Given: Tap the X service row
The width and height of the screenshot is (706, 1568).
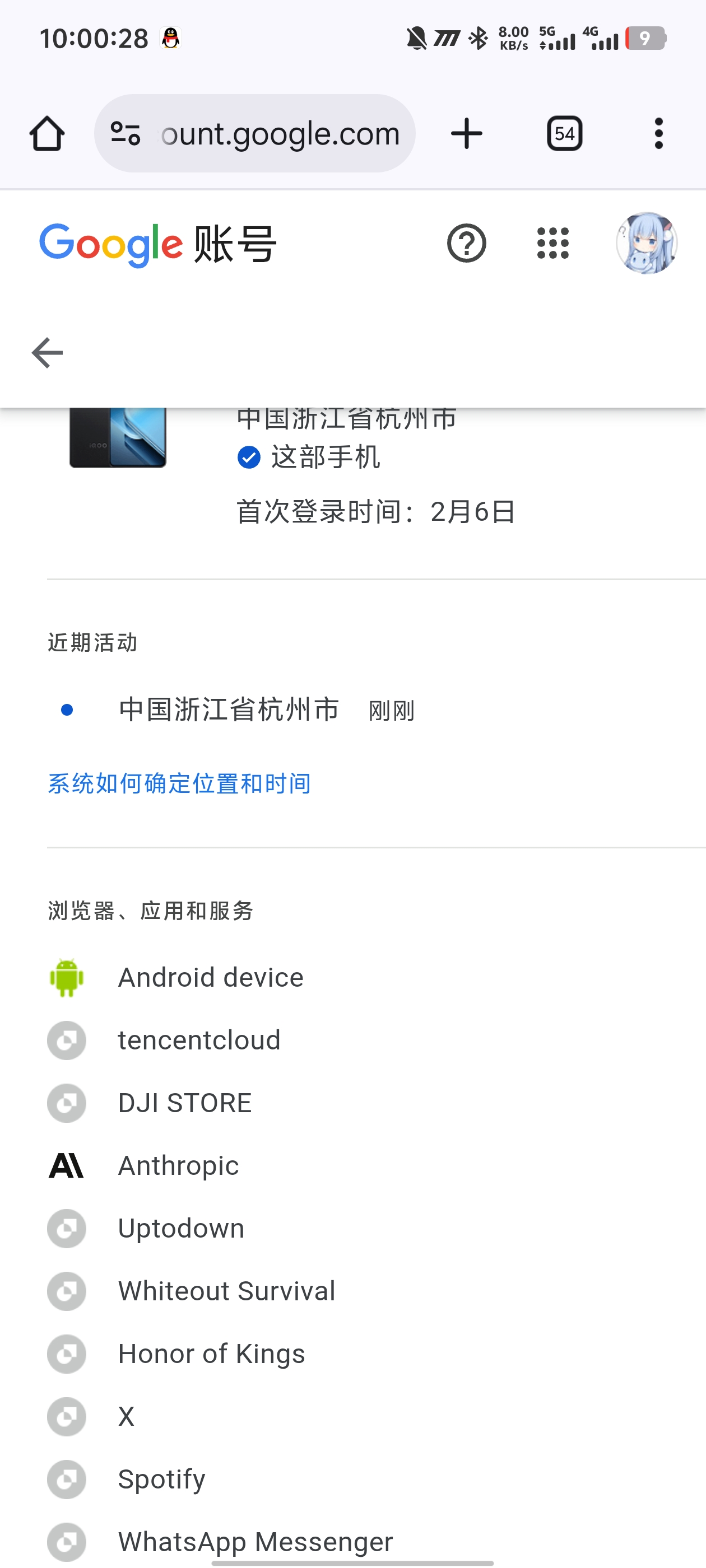Looking at the screenshot, I should 126,1416.
